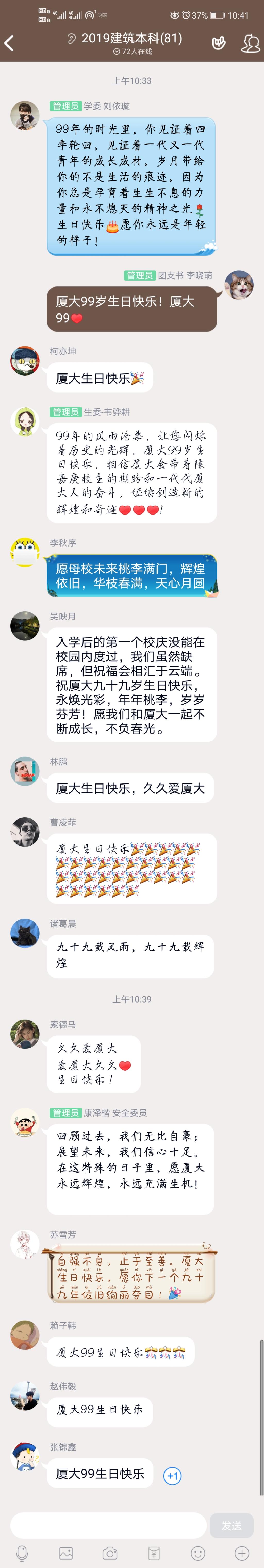Open 吴映月's avatar profile
Screen dimensions: 264x1568
tap(25, 626)
